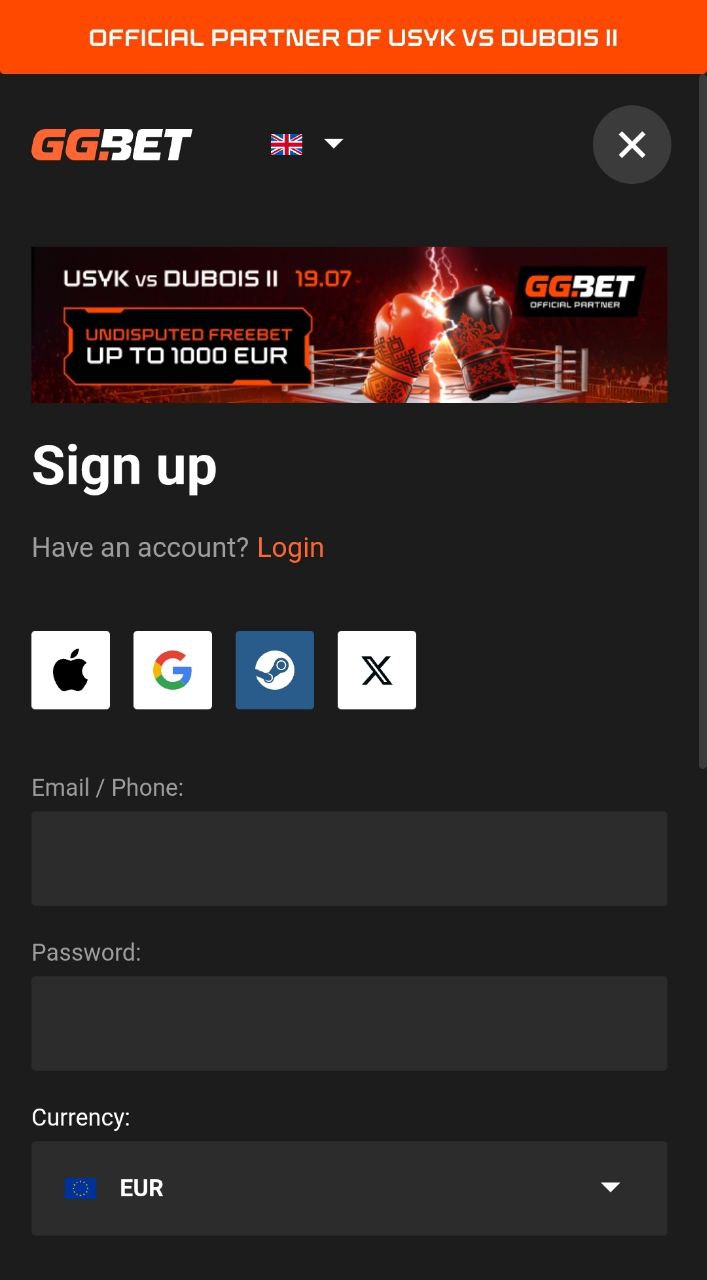Sign up with Google
The image size is (707, 1280).
tap(173, 670)
